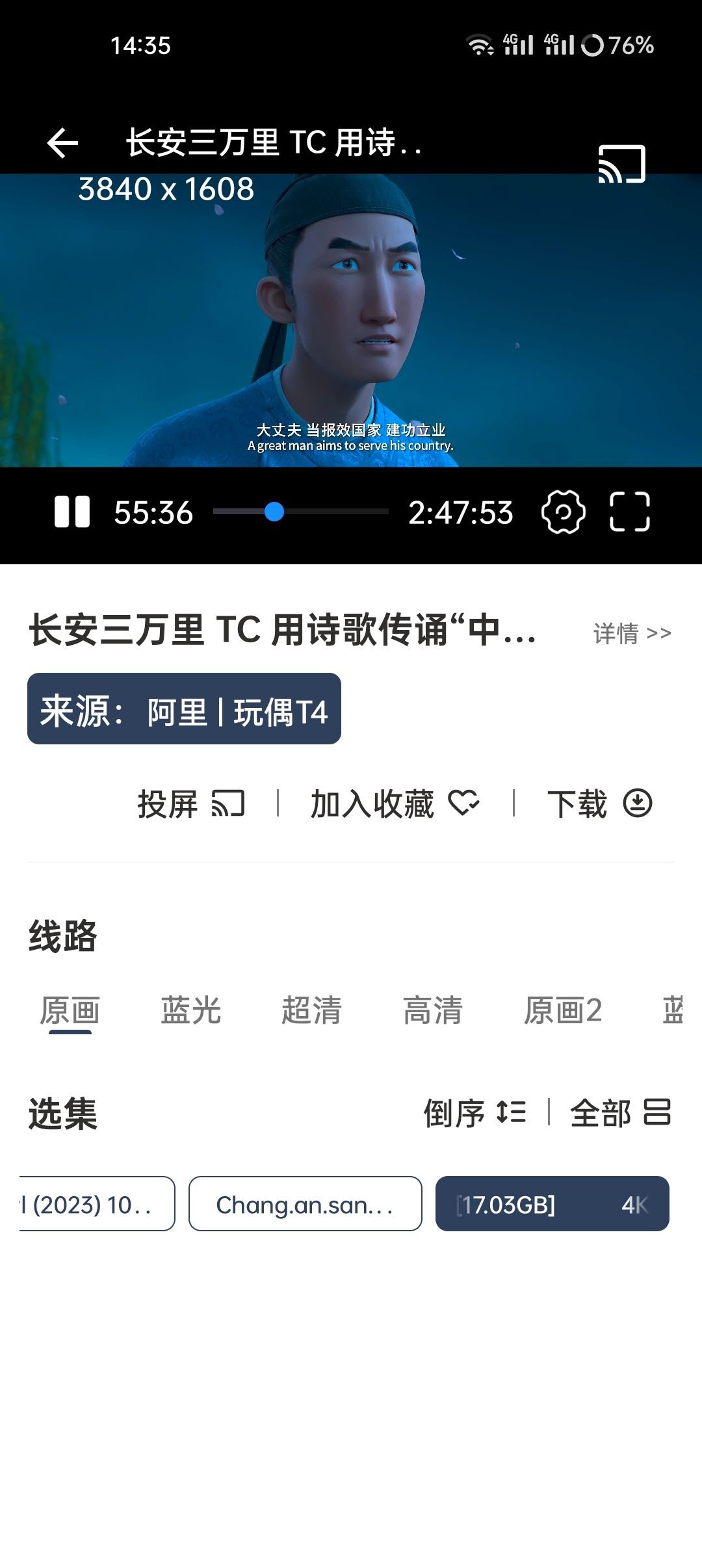The height and width of the screenshot is (1568, 702).
Task: Enter fullscreen mode
Action: coord(629,512)
